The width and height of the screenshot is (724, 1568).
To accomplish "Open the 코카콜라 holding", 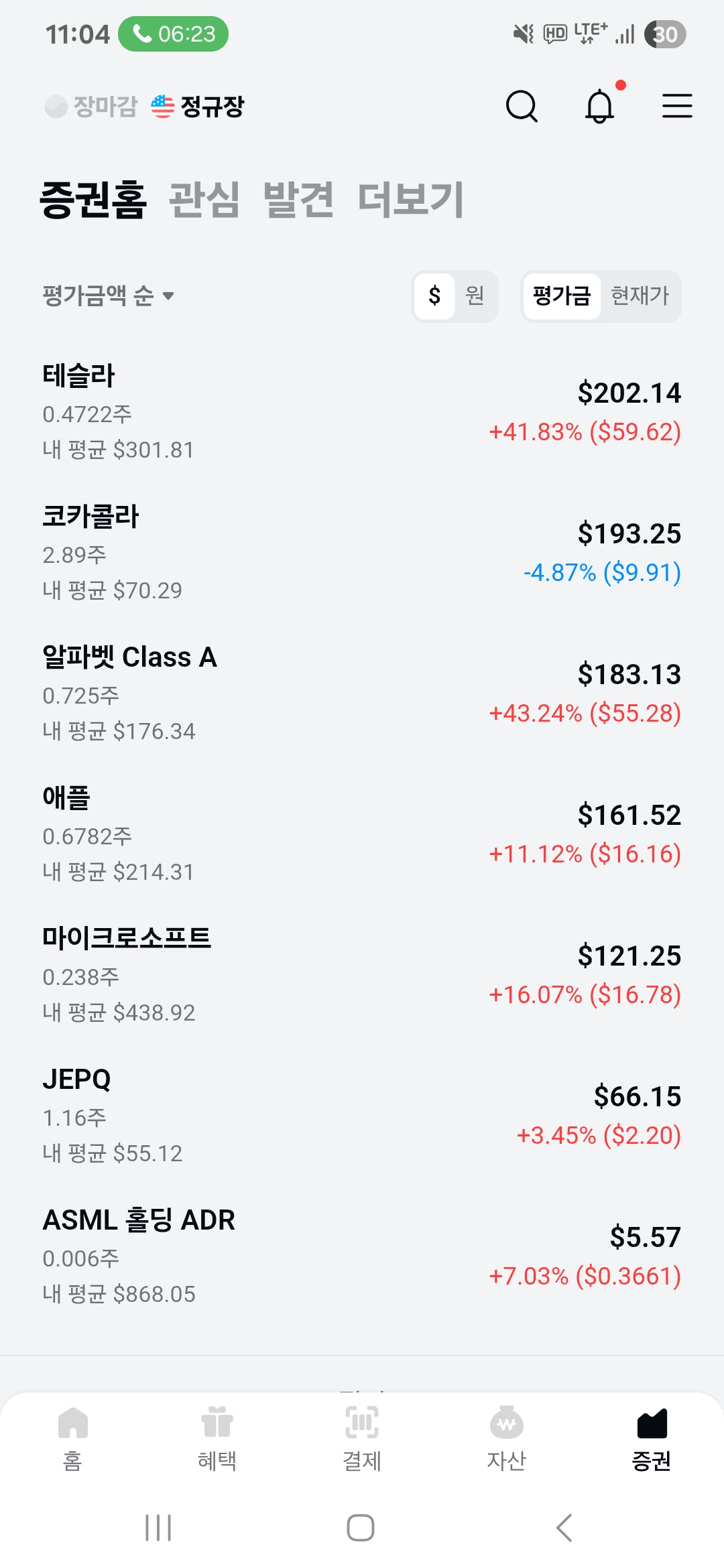I will (362, 553).
